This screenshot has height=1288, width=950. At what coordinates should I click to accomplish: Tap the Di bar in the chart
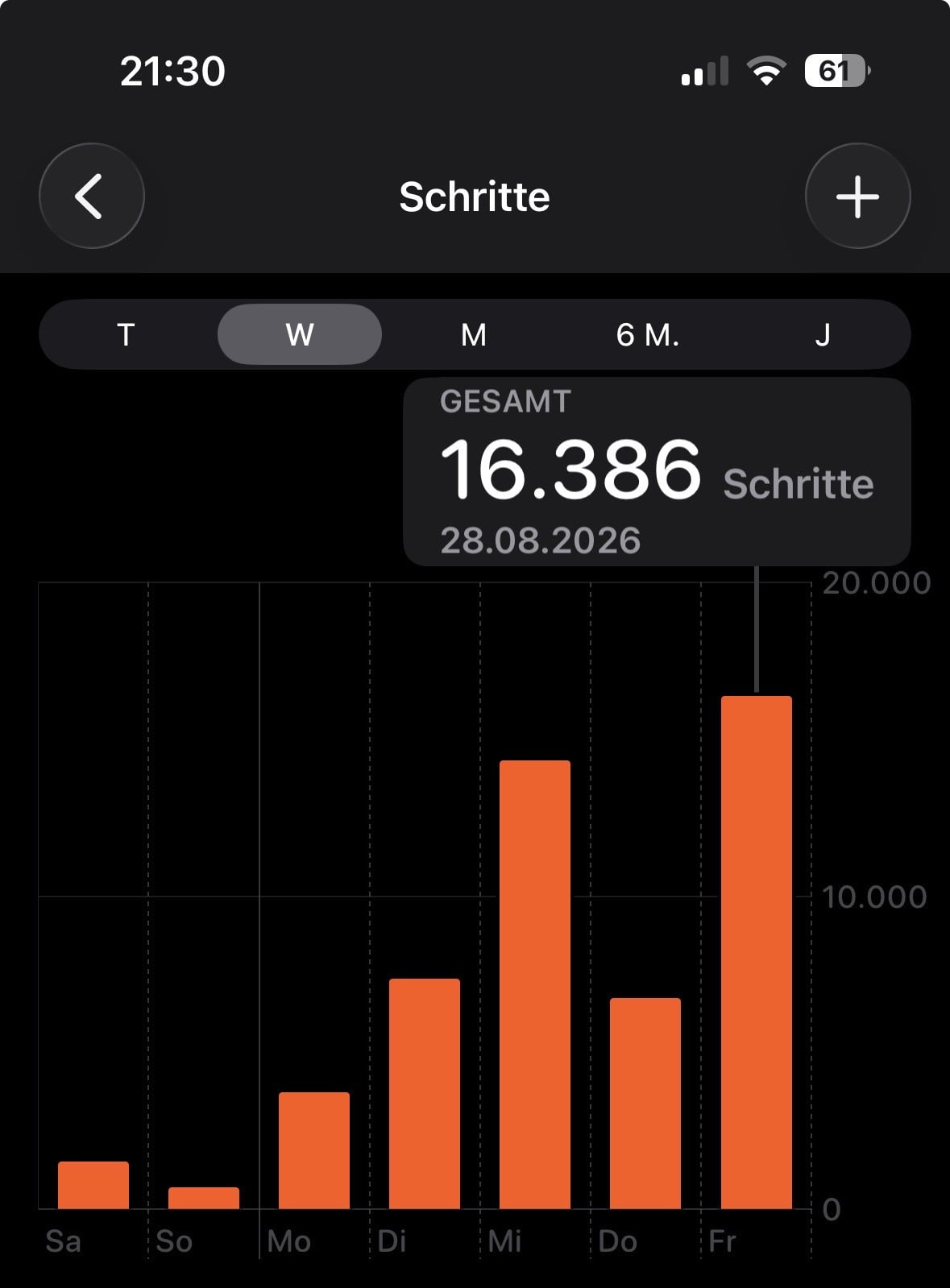425,1094
